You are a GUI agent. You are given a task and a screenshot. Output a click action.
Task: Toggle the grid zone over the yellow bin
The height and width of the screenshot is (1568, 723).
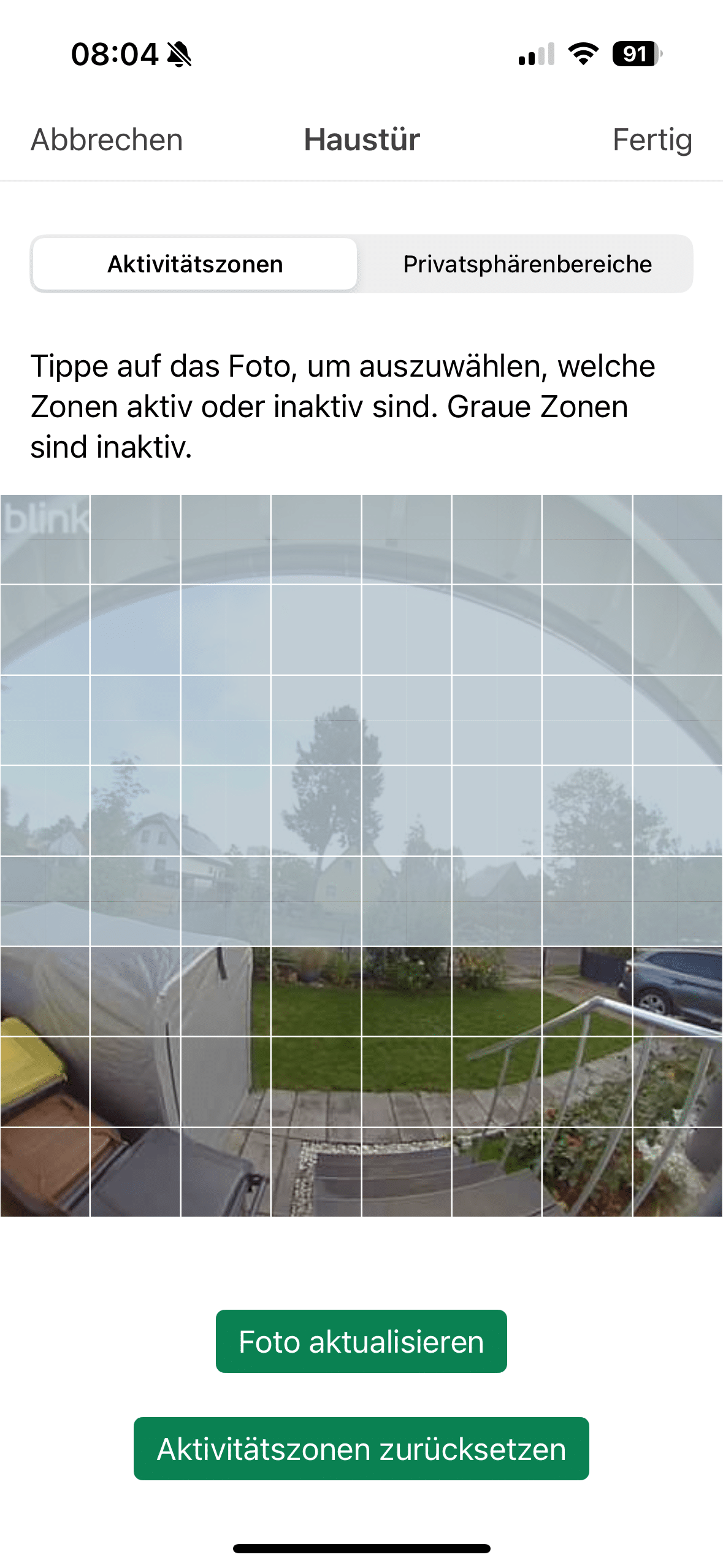[x=45, y=1082]
